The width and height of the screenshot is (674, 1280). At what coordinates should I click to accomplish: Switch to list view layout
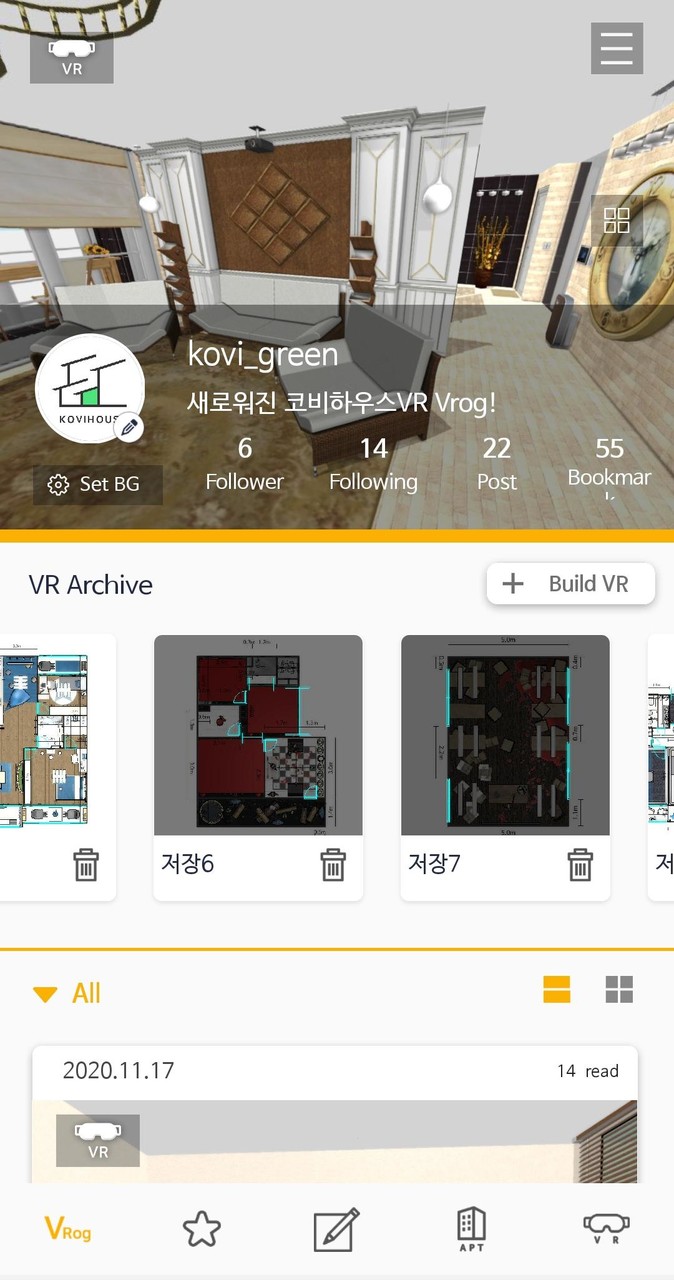557,989
